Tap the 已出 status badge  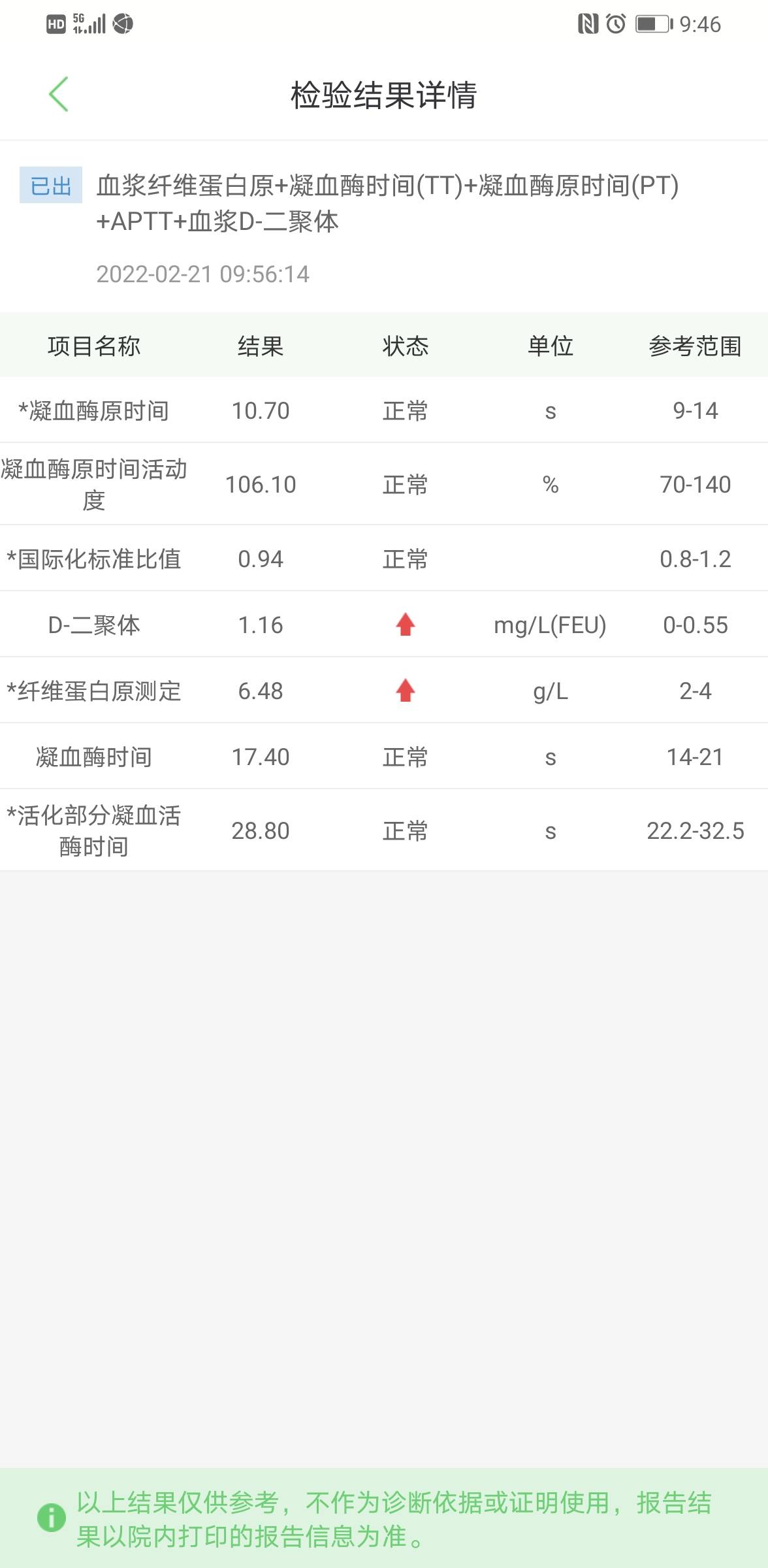point(52,186)
